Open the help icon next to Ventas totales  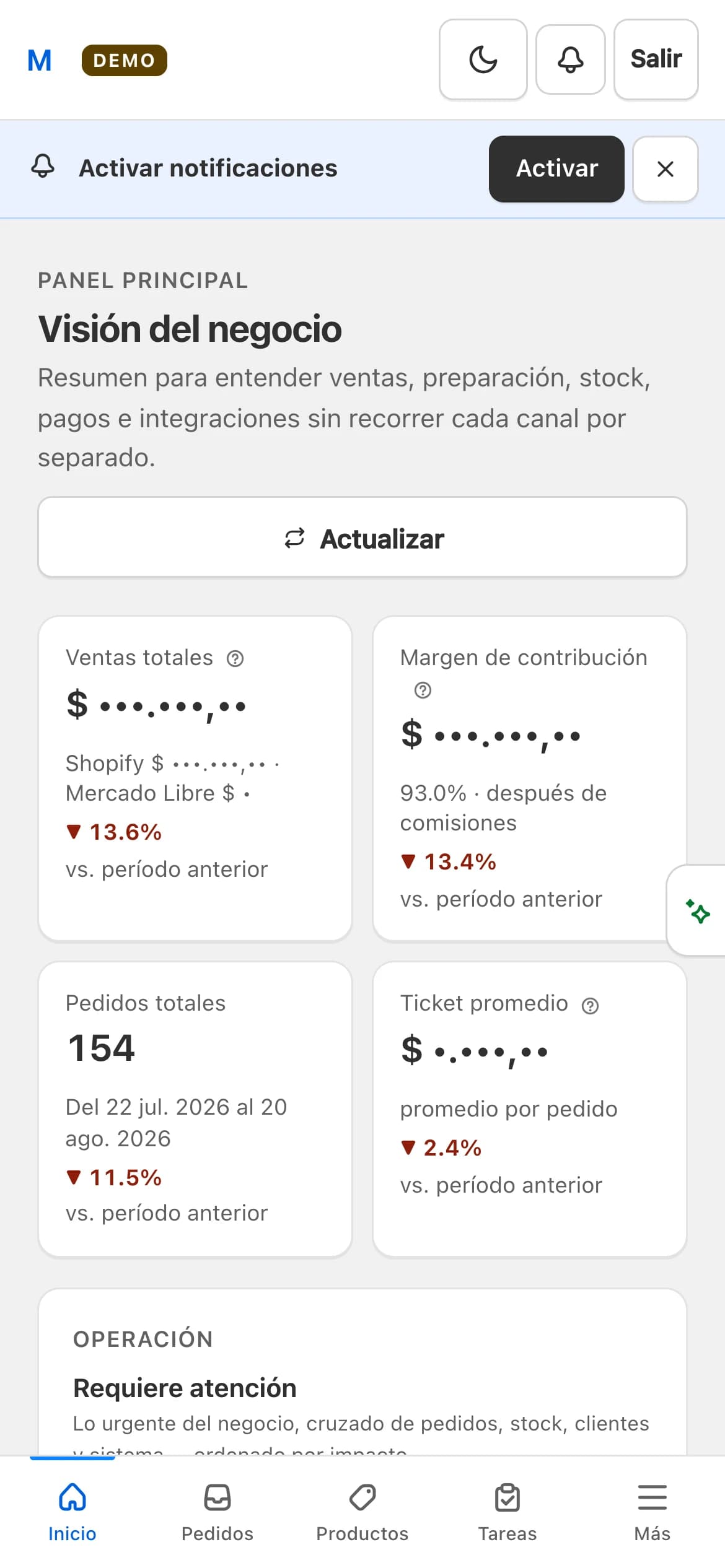[x=235, y=658]
